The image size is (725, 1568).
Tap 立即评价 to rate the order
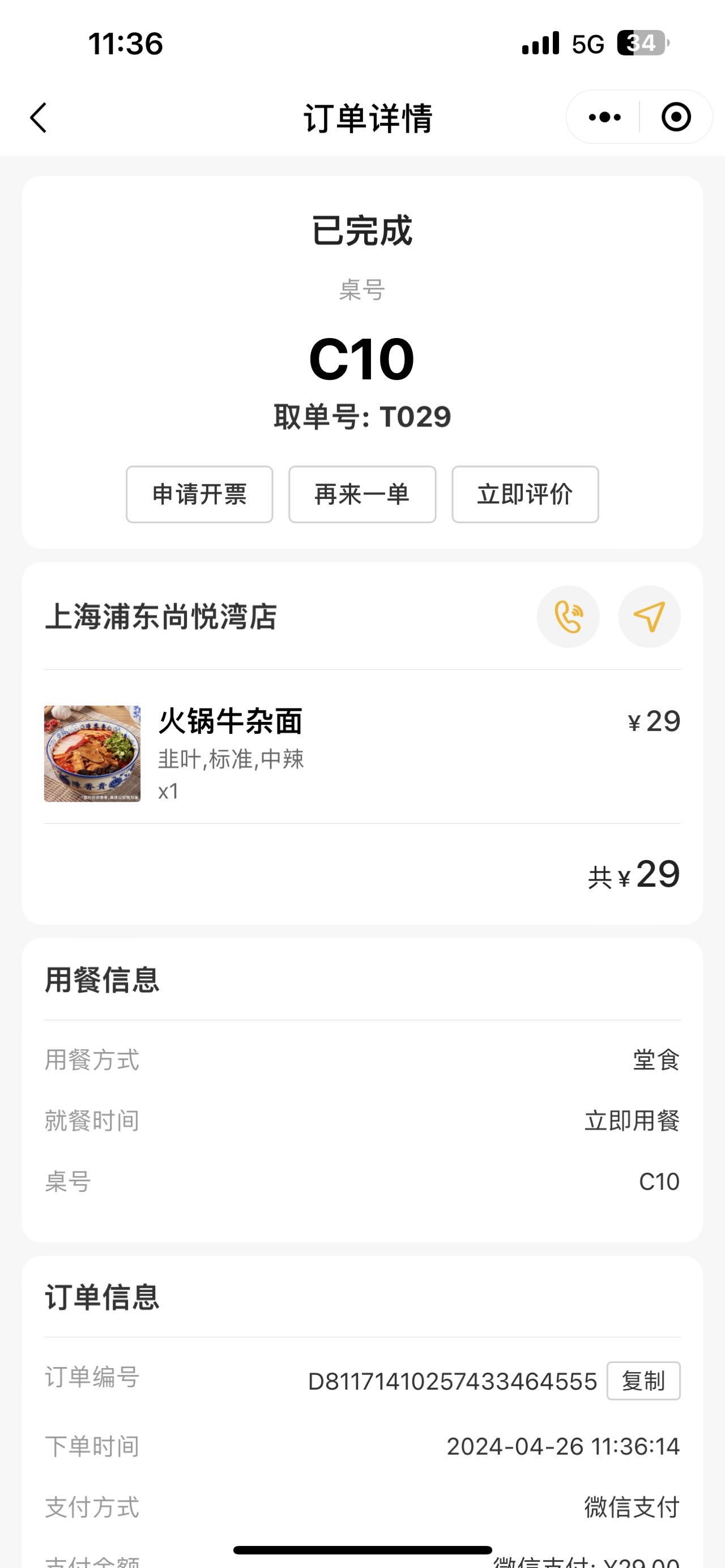524,494
